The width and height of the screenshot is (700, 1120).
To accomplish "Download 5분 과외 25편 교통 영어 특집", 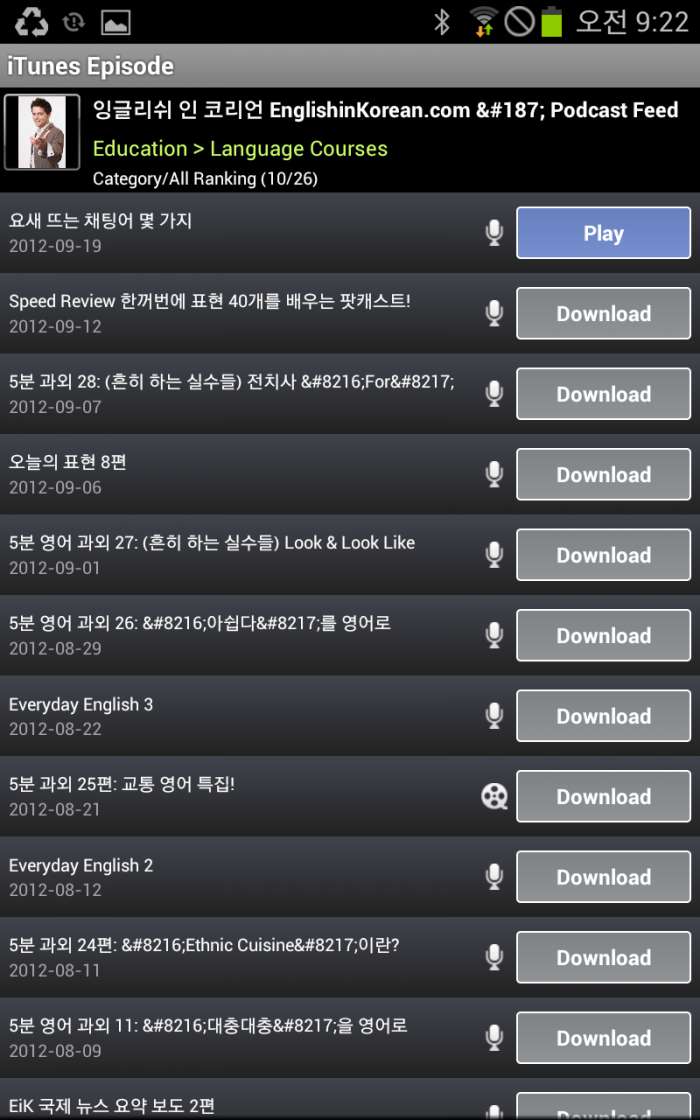I will (x=603, y=797).
